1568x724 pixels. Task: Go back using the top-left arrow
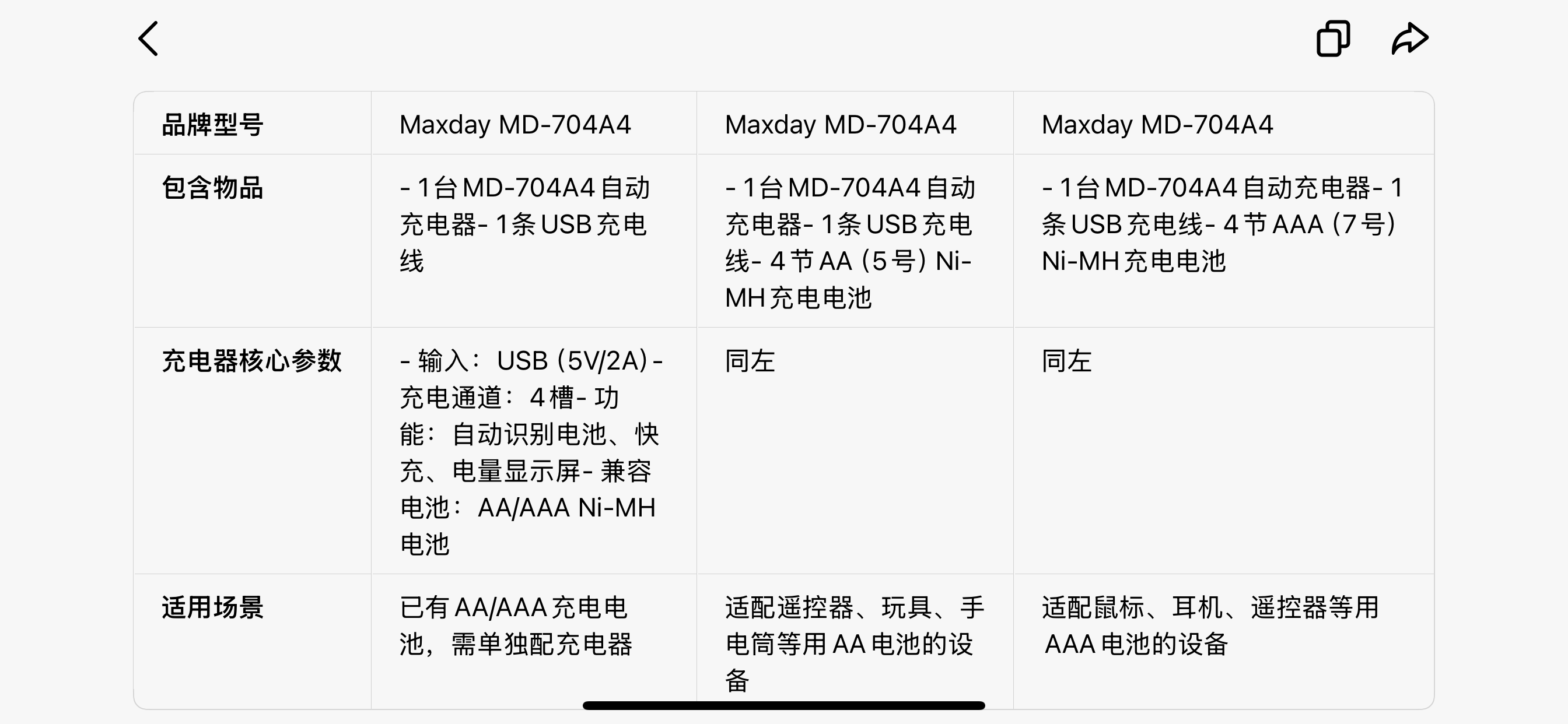click(x=149, y=39)
